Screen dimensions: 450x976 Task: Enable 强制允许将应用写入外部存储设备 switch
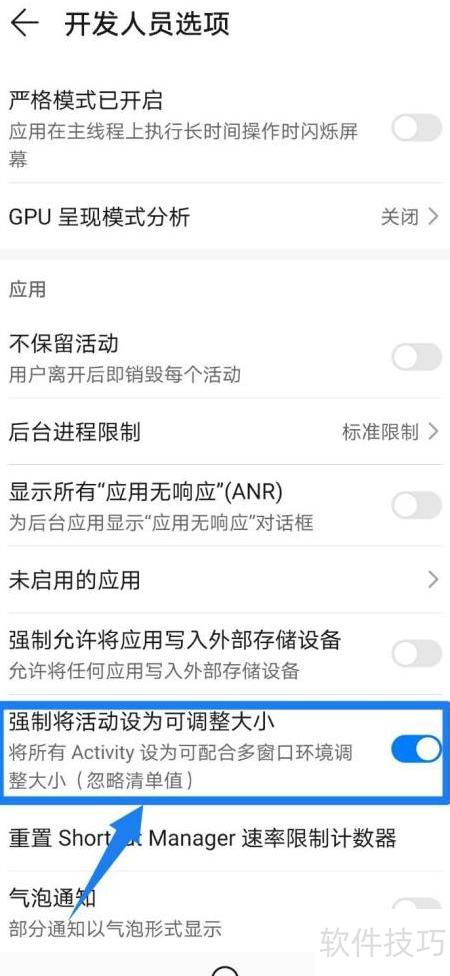point(416,654)
